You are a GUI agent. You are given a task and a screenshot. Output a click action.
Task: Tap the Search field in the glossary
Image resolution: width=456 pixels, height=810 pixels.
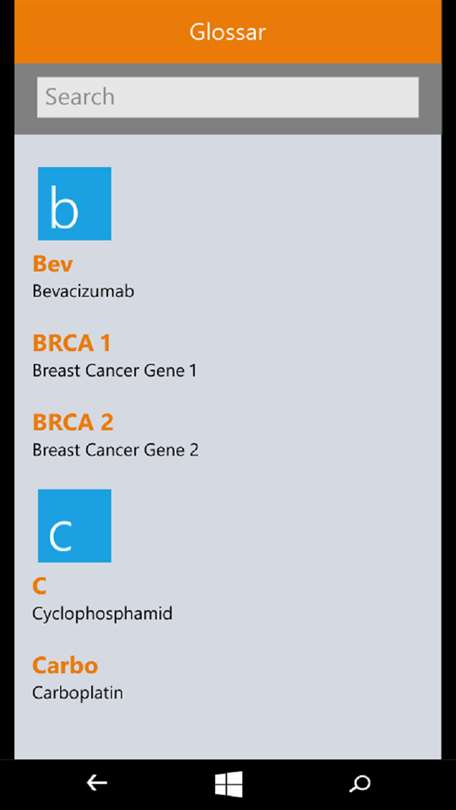point(228,97)
